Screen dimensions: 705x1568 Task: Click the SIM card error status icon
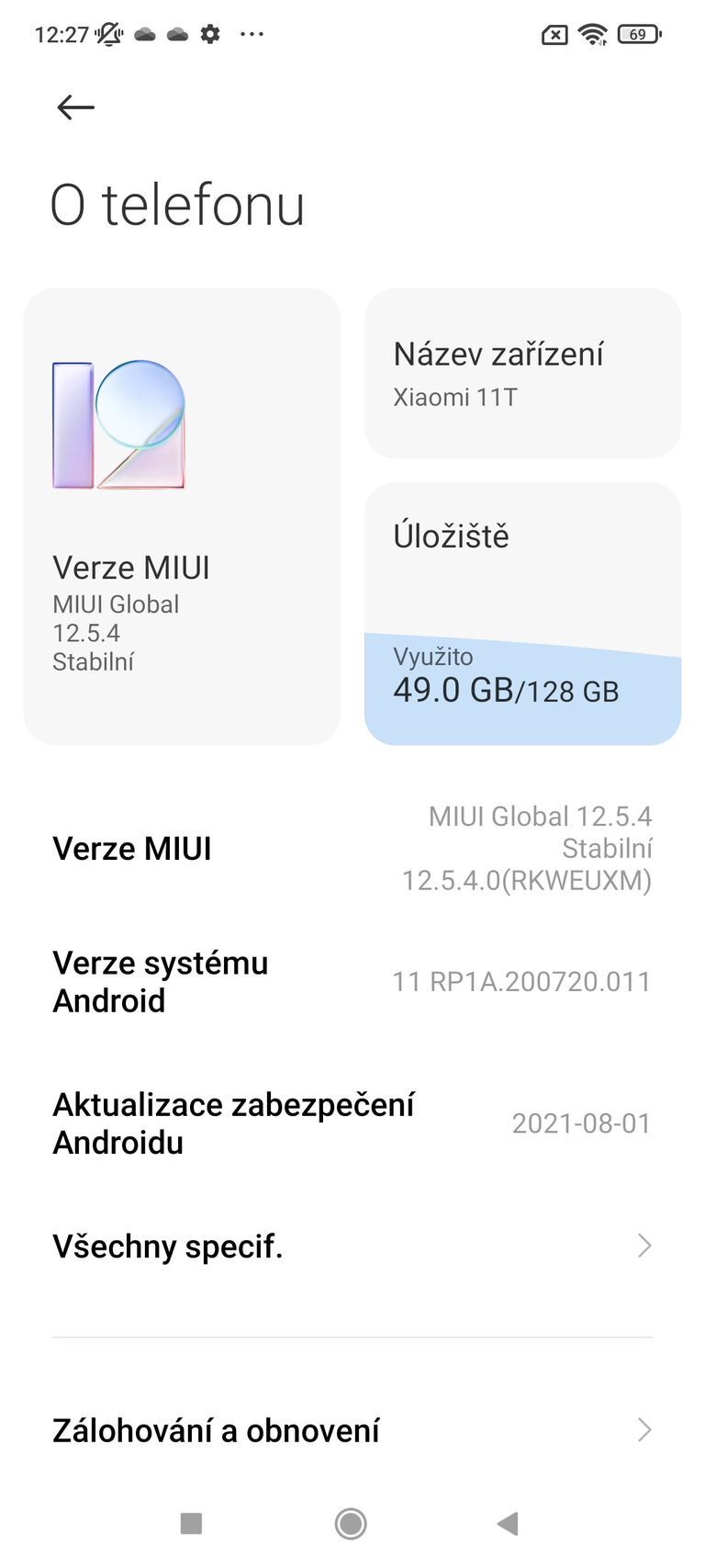point(554,34)
